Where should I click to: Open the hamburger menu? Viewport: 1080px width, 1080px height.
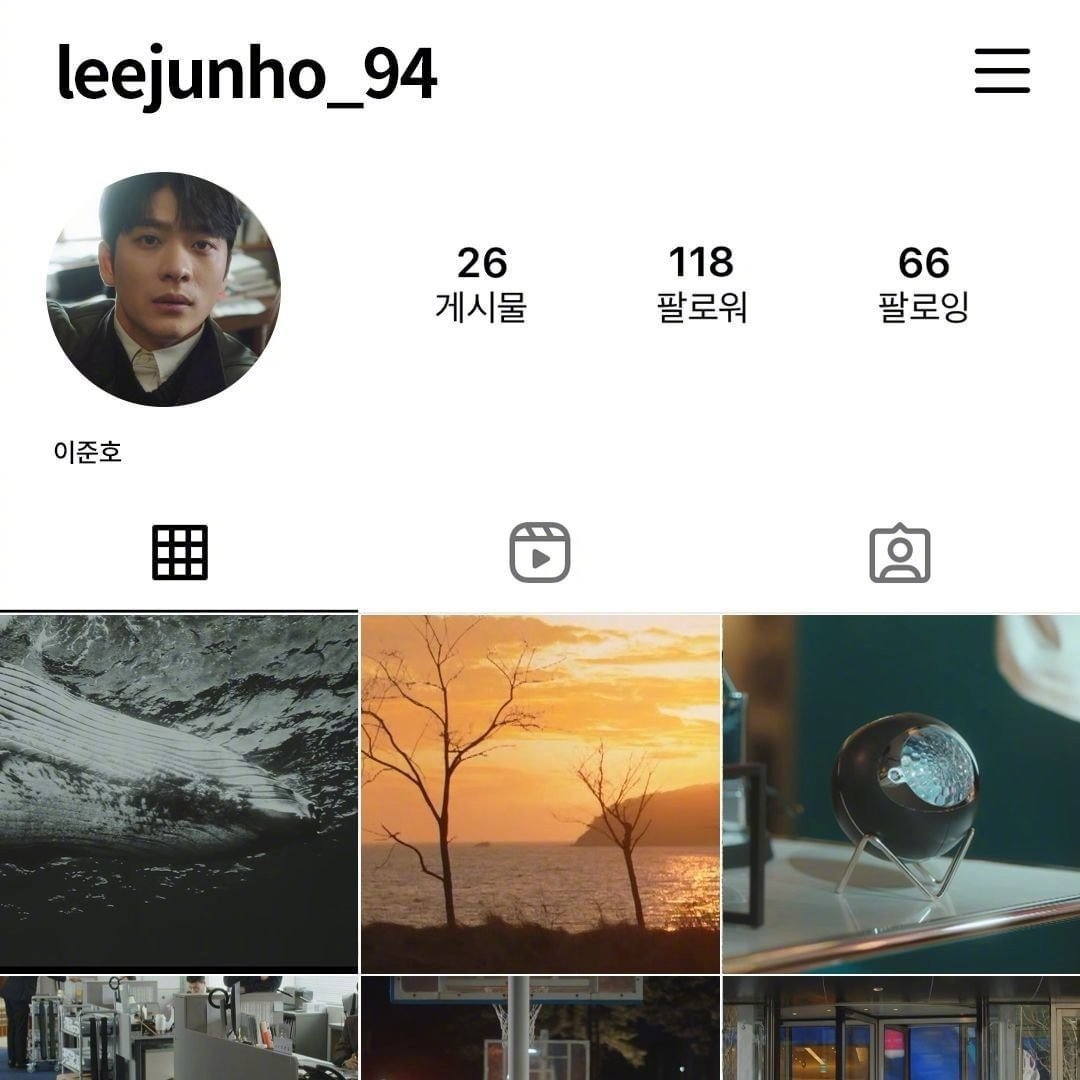pyautogui.click(x=1002, y=71)
